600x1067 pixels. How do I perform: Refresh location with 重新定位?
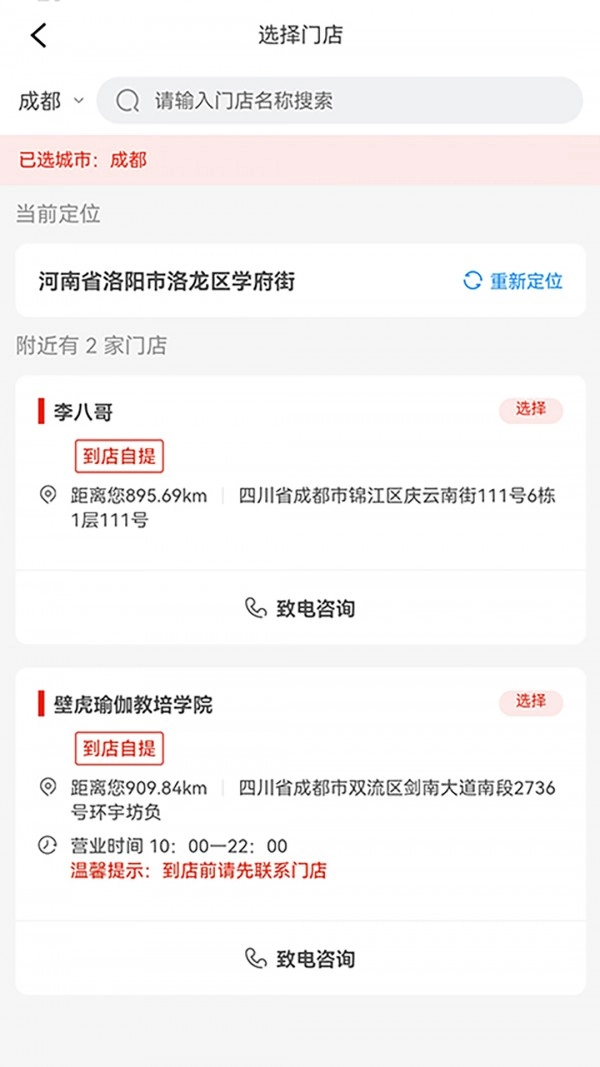(x=513, y=281)
